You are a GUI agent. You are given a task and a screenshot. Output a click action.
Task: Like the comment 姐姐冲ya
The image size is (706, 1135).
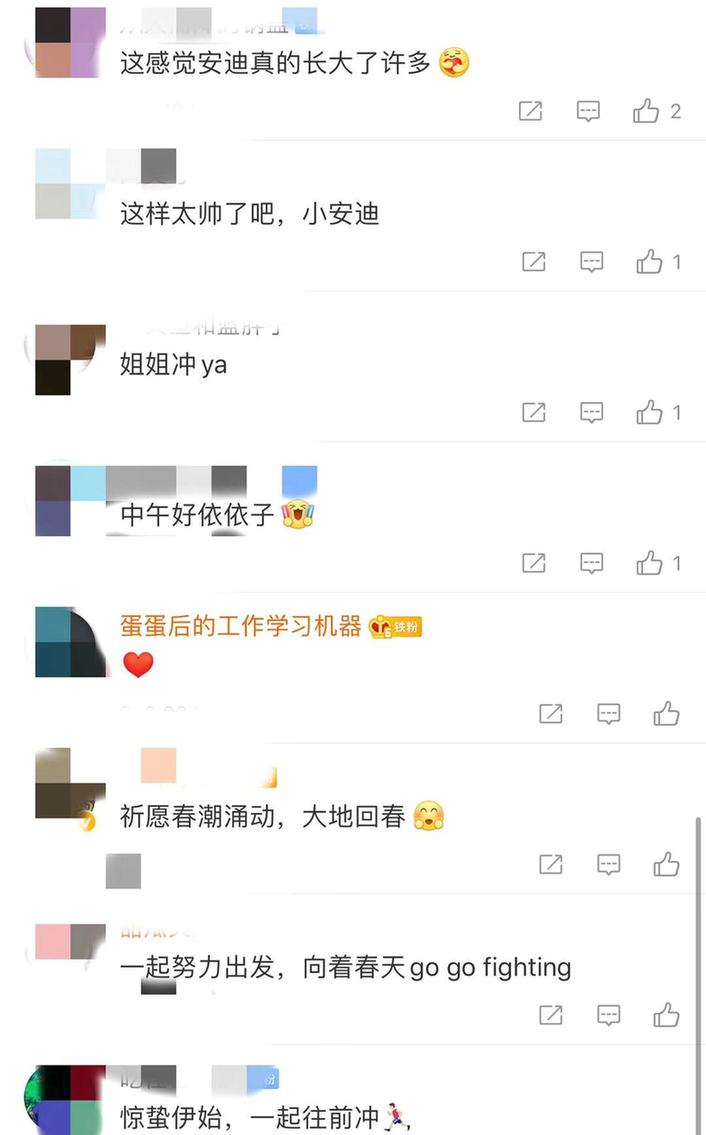pos(650,412)
